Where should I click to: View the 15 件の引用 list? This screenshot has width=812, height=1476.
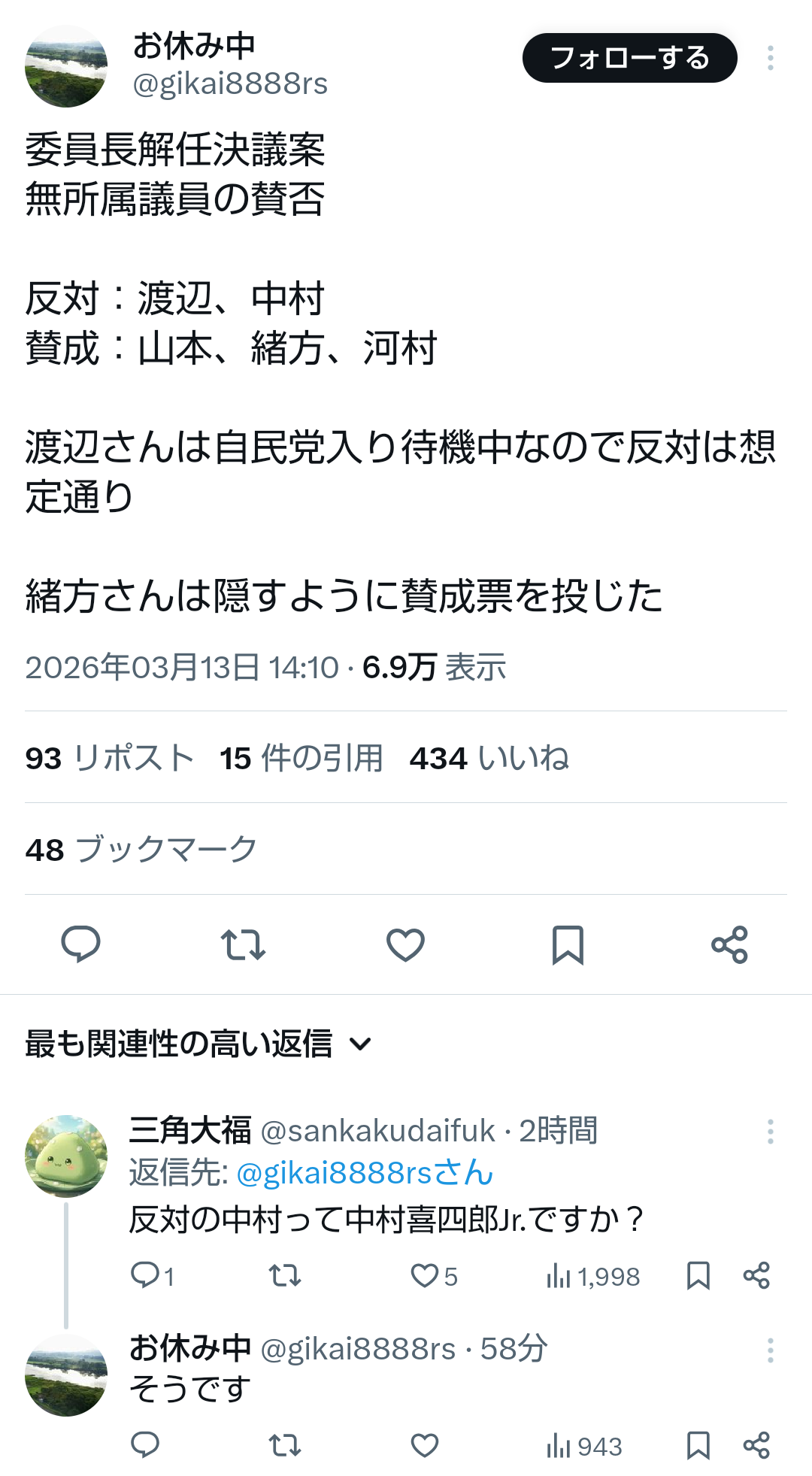pyautogui.click(x=301, y=758)
